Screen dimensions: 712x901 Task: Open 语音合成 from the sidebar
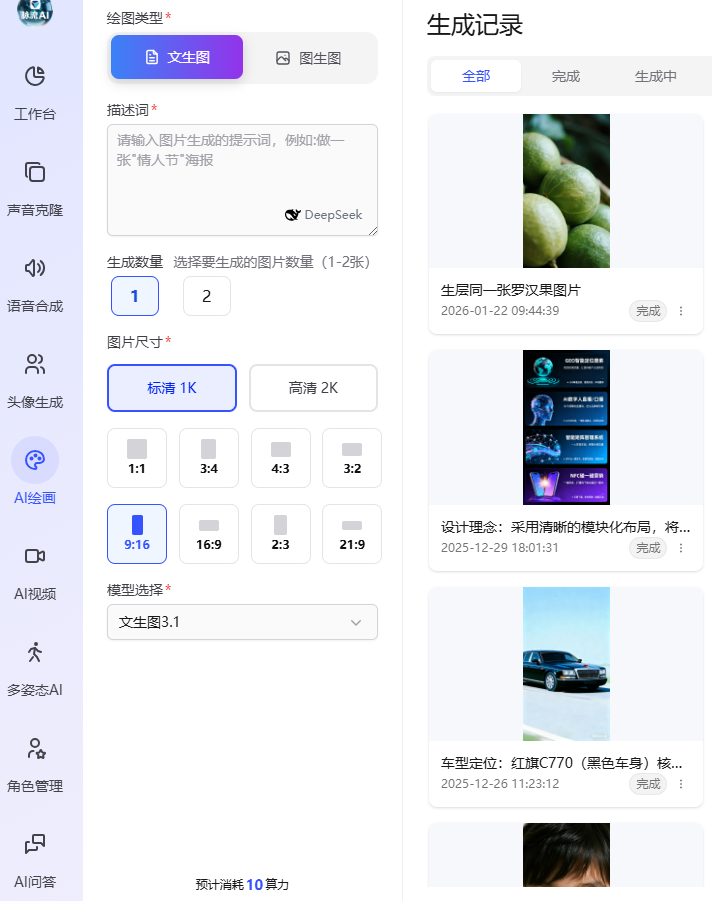click(35, 283)
